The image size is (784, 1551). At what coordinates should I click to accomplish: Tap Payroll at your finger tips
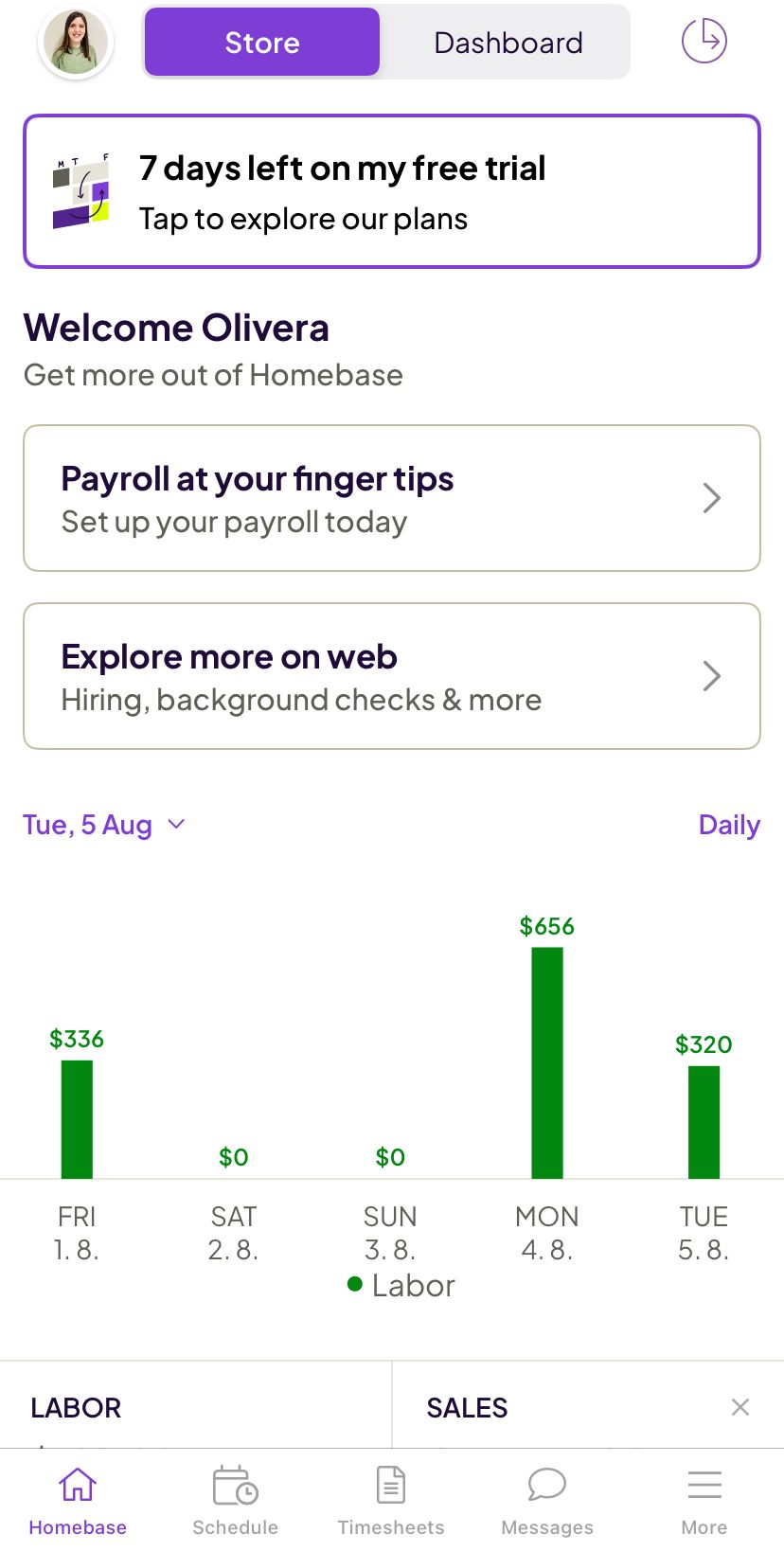coord(257,479)
